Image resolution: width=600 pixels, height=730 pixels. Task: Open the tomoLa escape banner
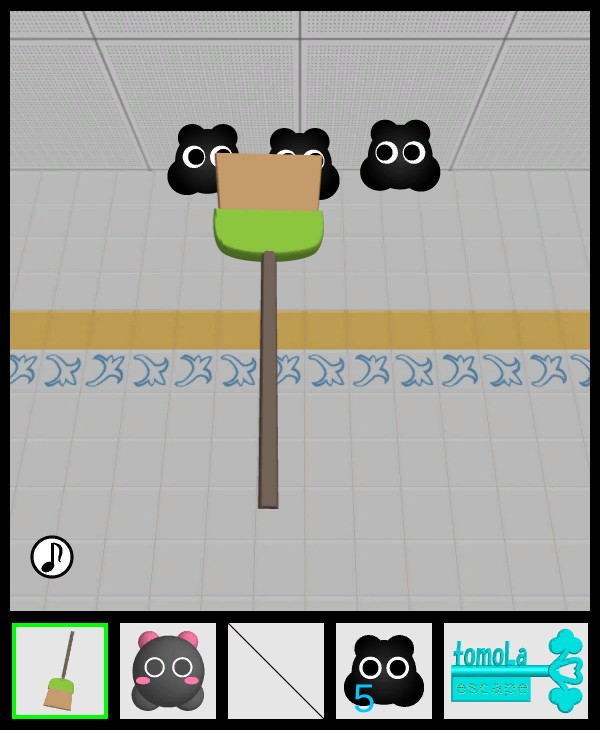[x=516, y=671]
